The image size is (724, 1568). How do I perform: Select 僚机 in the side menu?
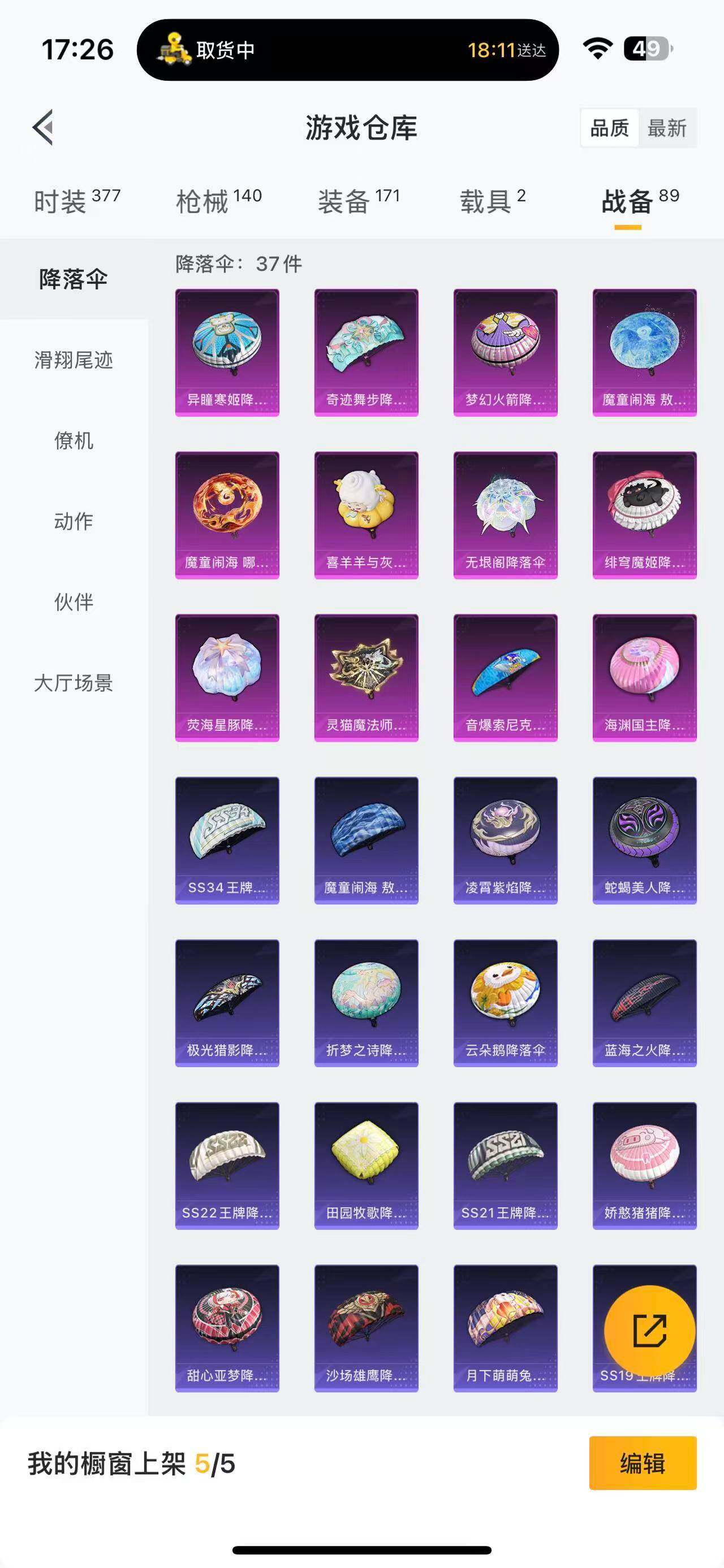74,441
